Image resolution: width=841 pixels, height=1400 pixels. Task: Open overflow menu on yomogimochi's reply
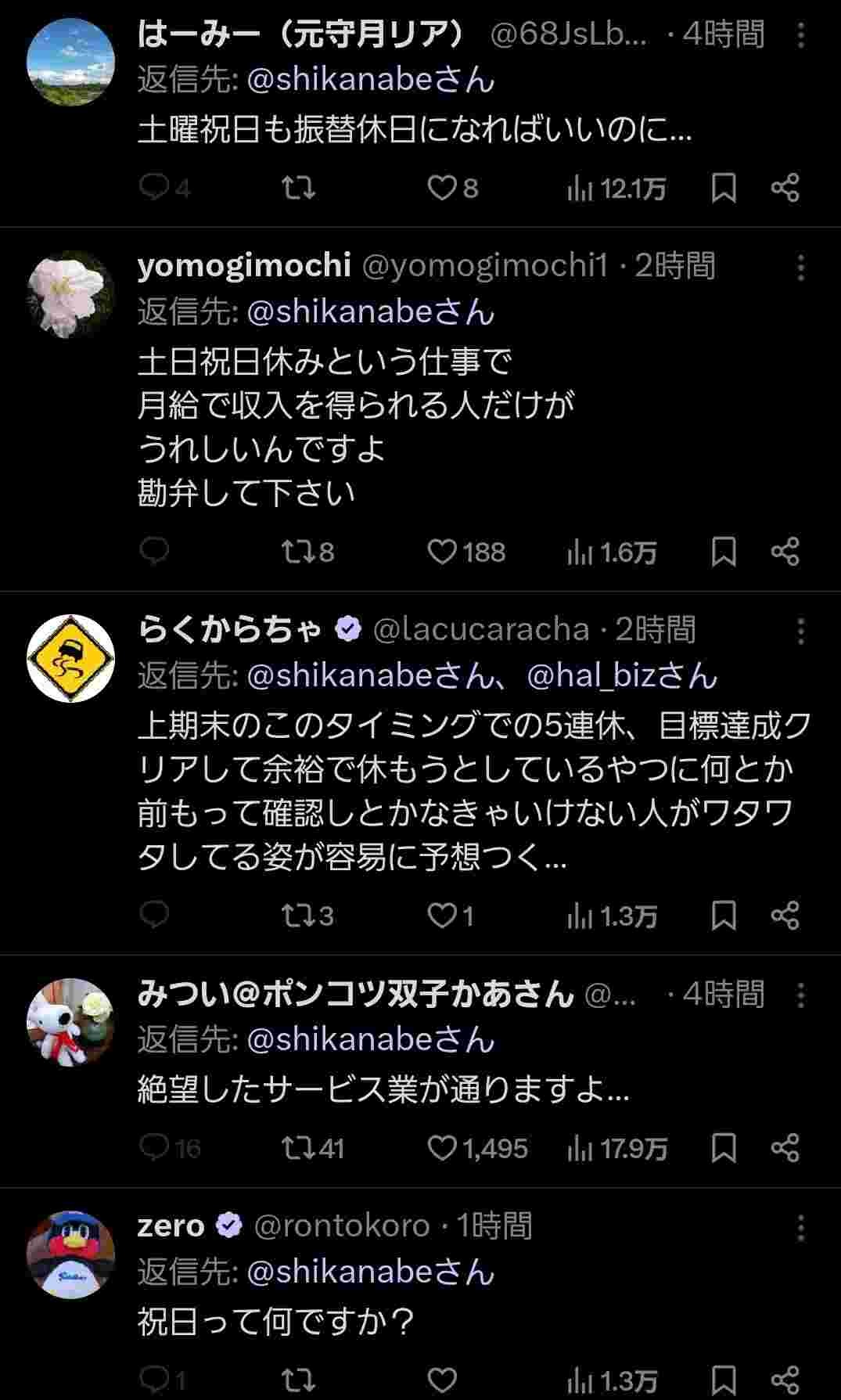pos(800,268)
